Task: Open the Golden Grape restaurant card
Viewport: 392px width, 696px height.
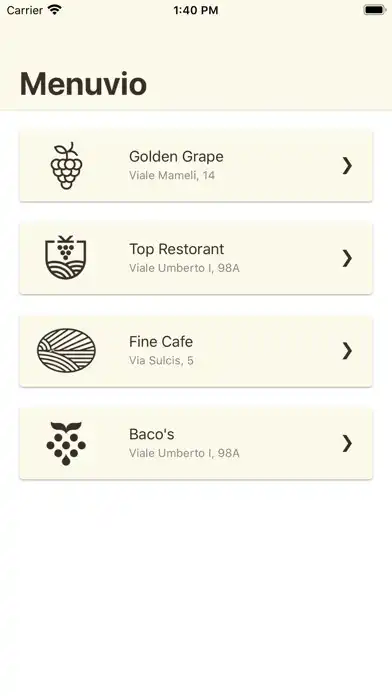Action: pyautogui.click(x=196, y=166)
